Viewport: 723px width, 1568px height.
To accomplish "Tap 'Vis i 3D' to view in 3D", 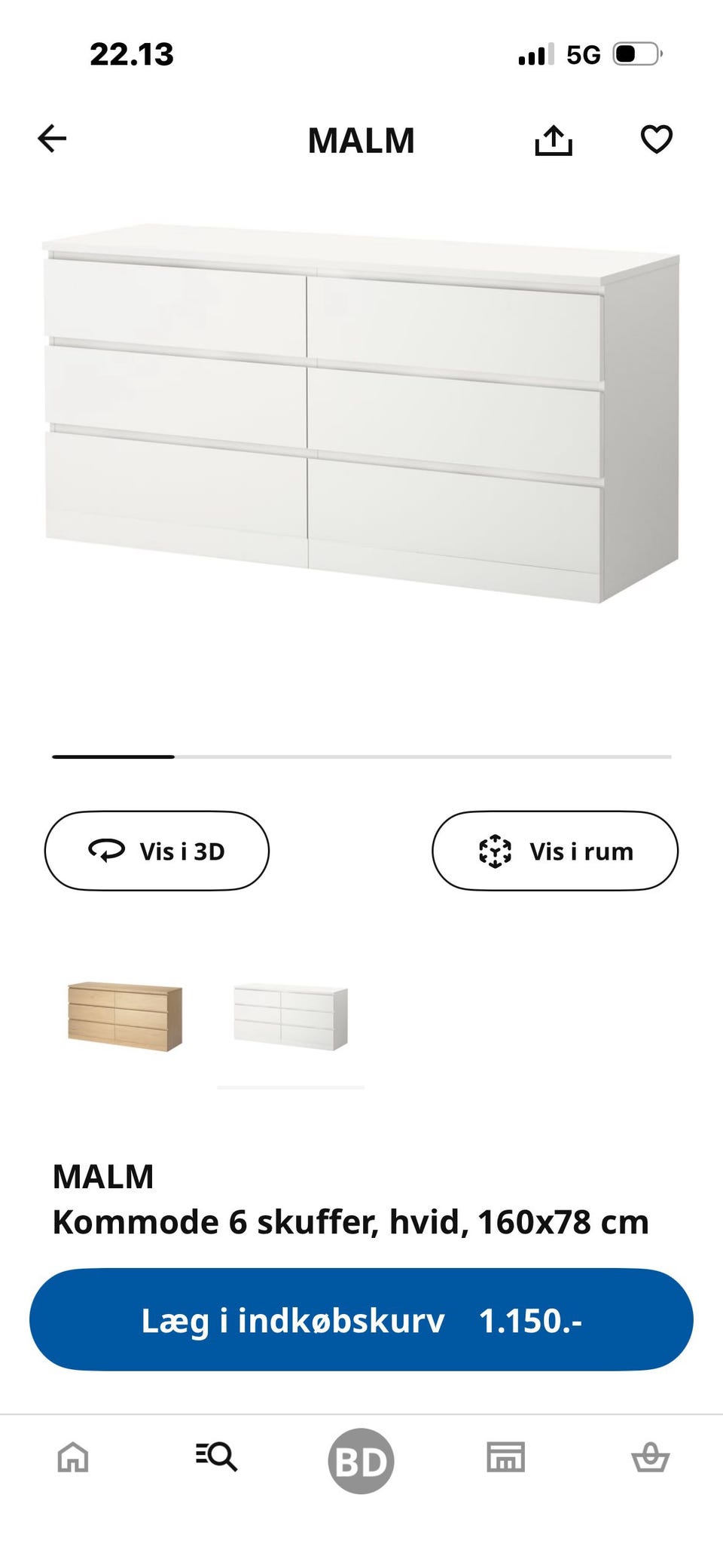I will (157, 850).
